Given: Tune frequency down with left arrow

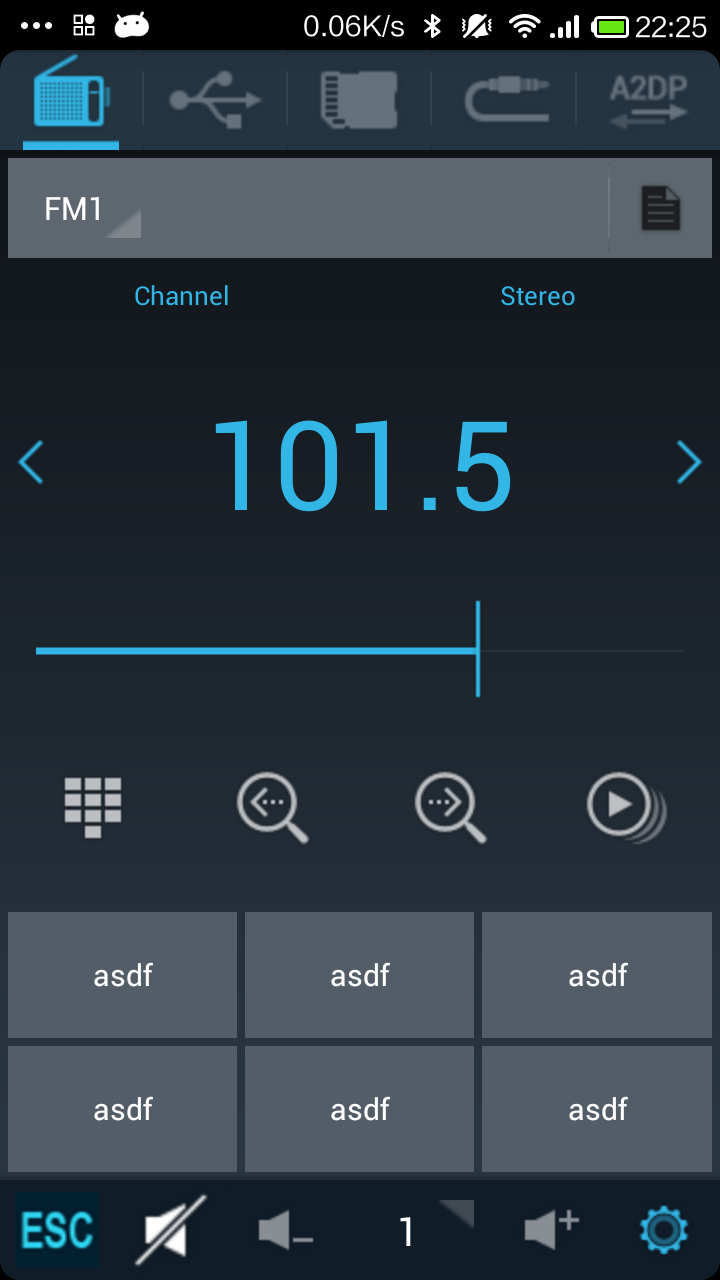Looking at the screenshot, I should click(32, 462).
